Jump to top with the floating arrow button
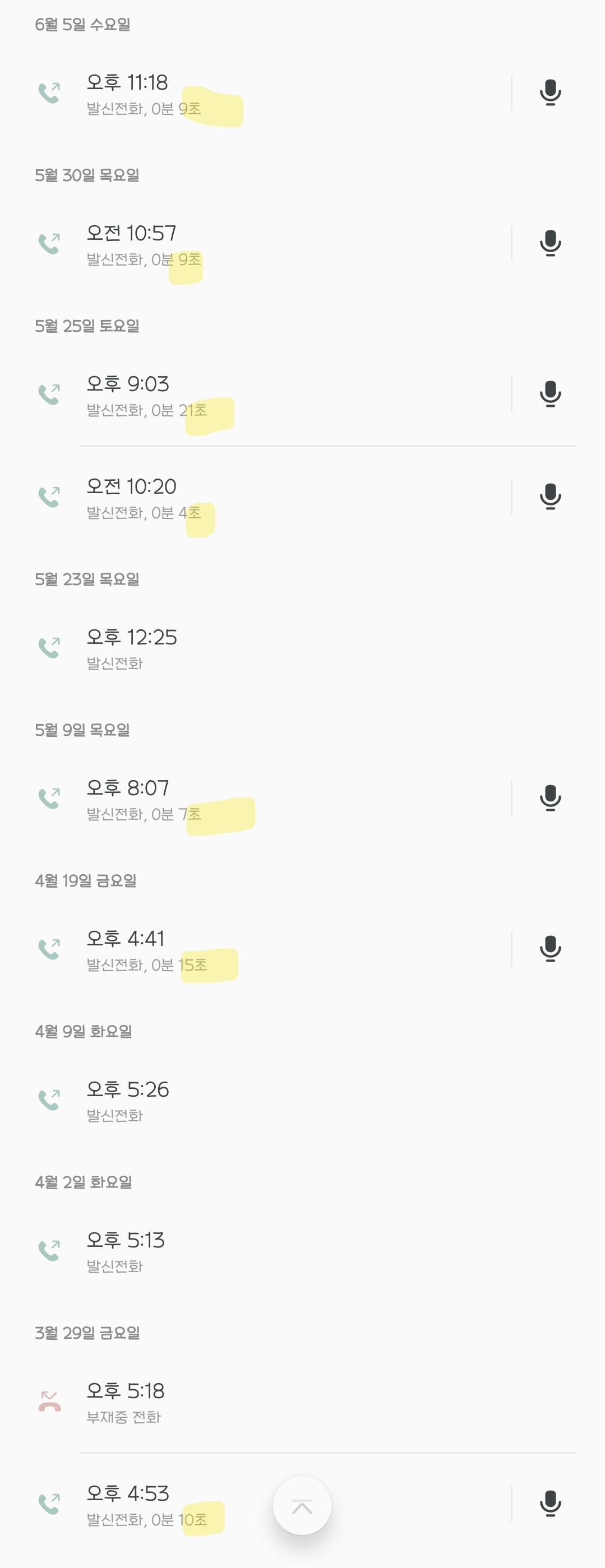 (x=302, y=1505)
